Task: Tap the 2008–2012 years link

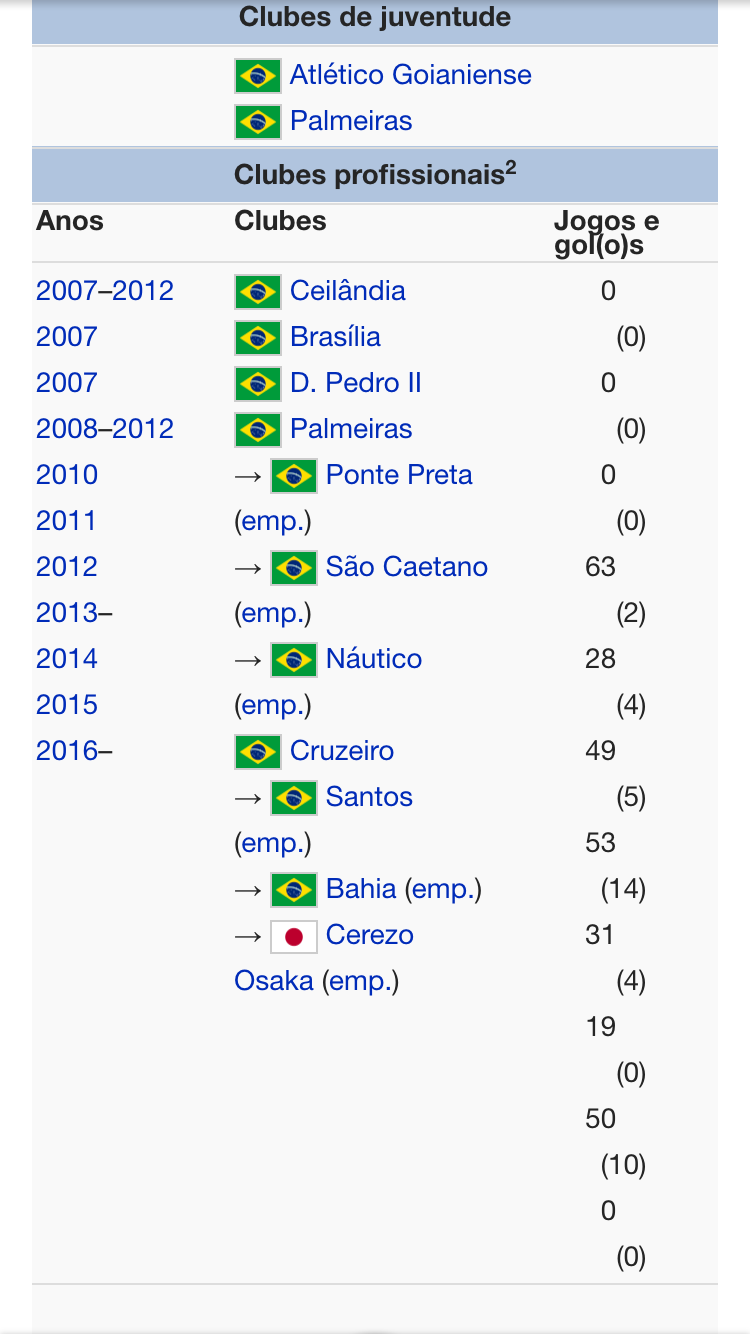Action: tap(105, 429)
